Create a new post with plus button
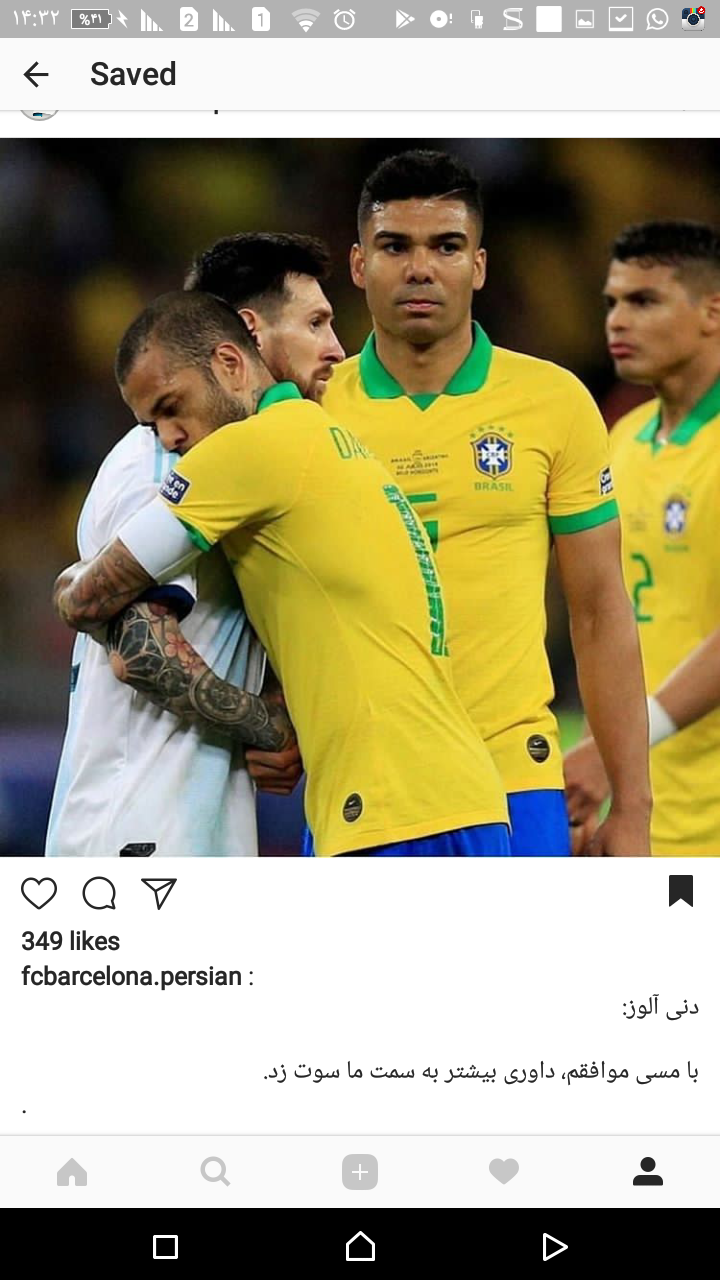The width and height of the screenshot is (720, 1280). 360,1171
